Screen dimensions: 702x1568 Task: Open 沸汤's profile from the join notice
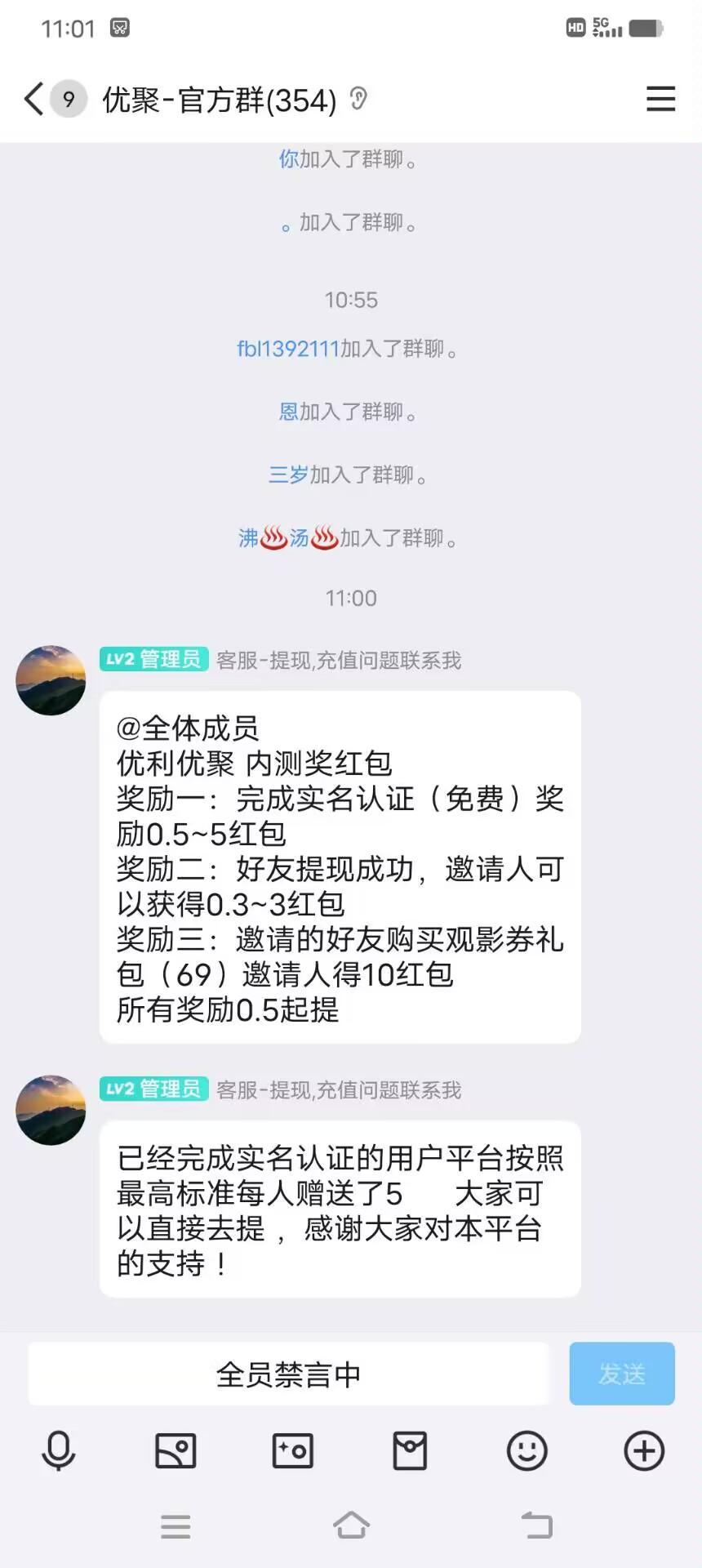coord(288,537)
